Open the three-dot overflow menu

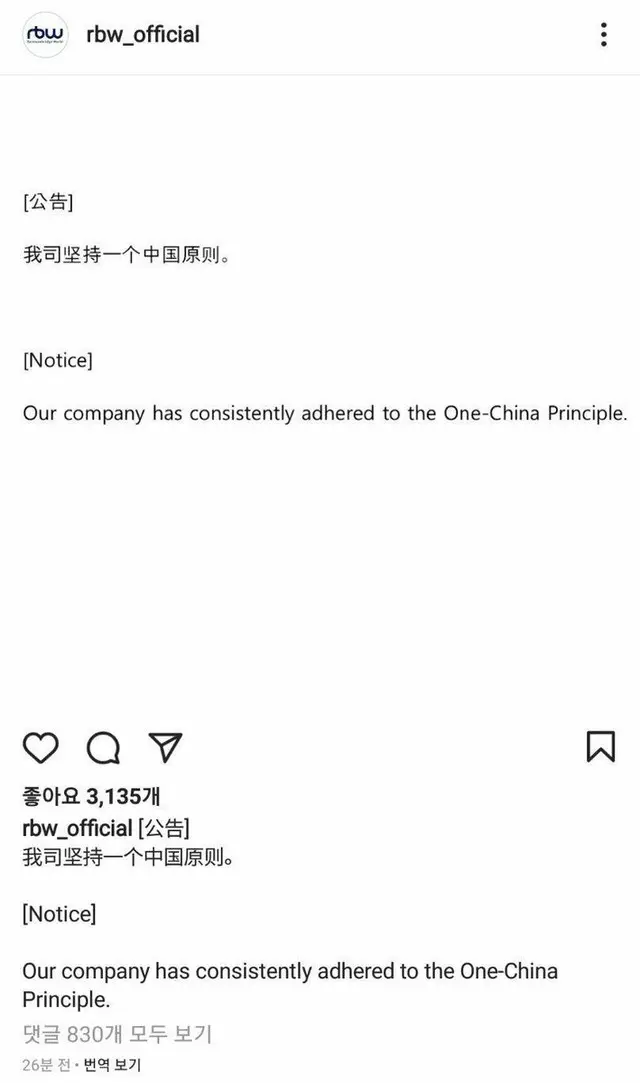(604, 35)
